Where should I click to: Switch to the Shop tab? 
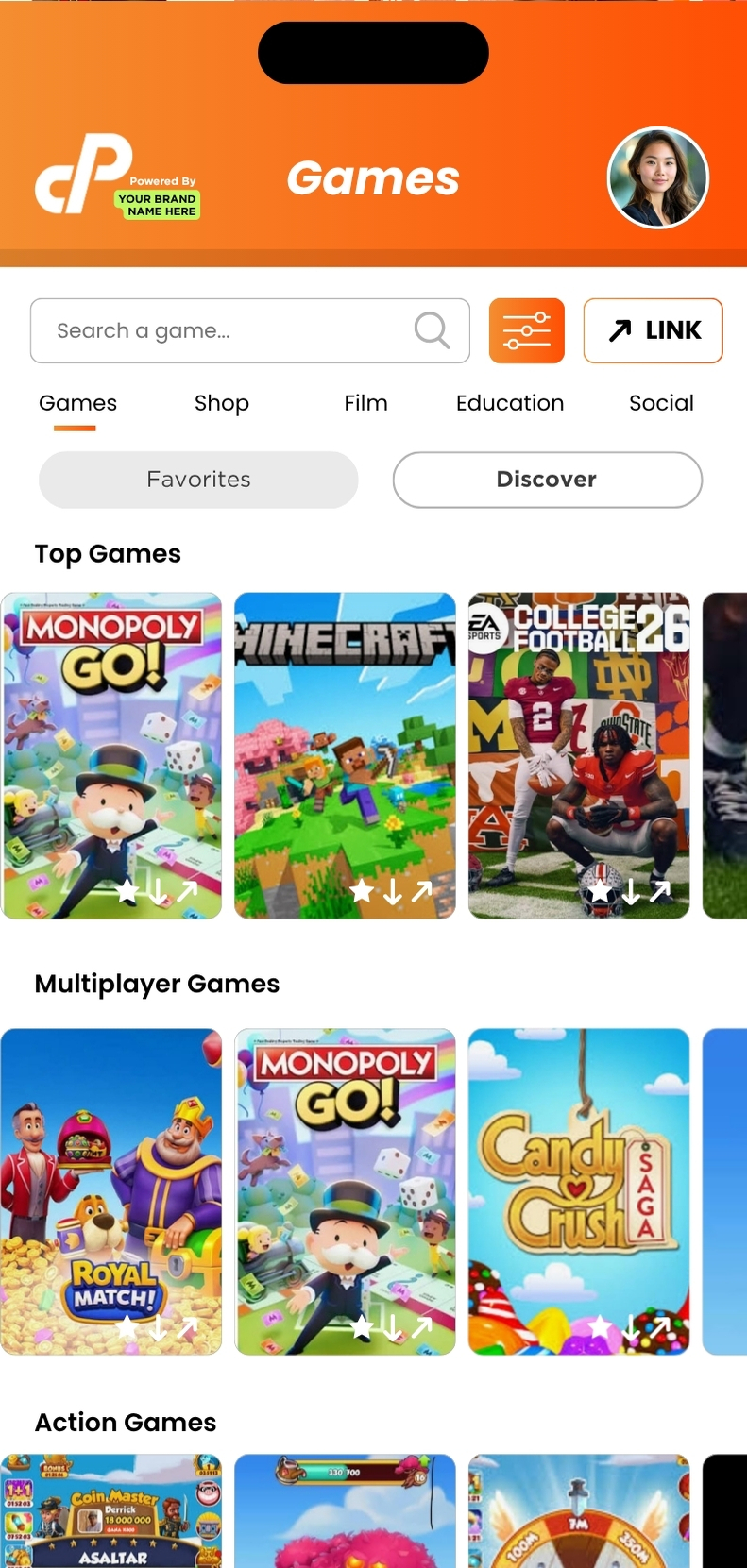[222, 403]
